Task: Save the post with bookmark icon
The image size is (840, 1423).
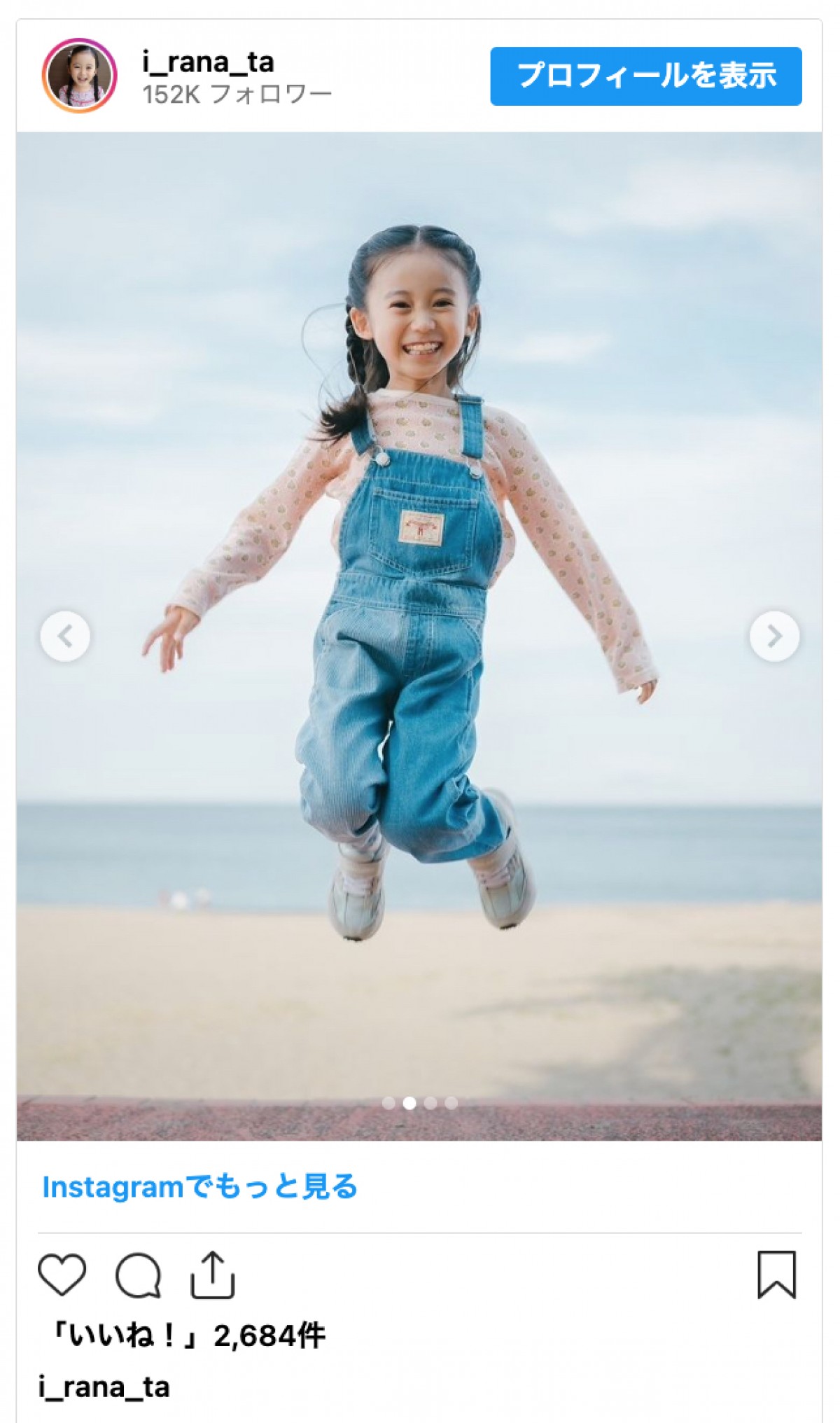Action: click(x=776, y=1275)
